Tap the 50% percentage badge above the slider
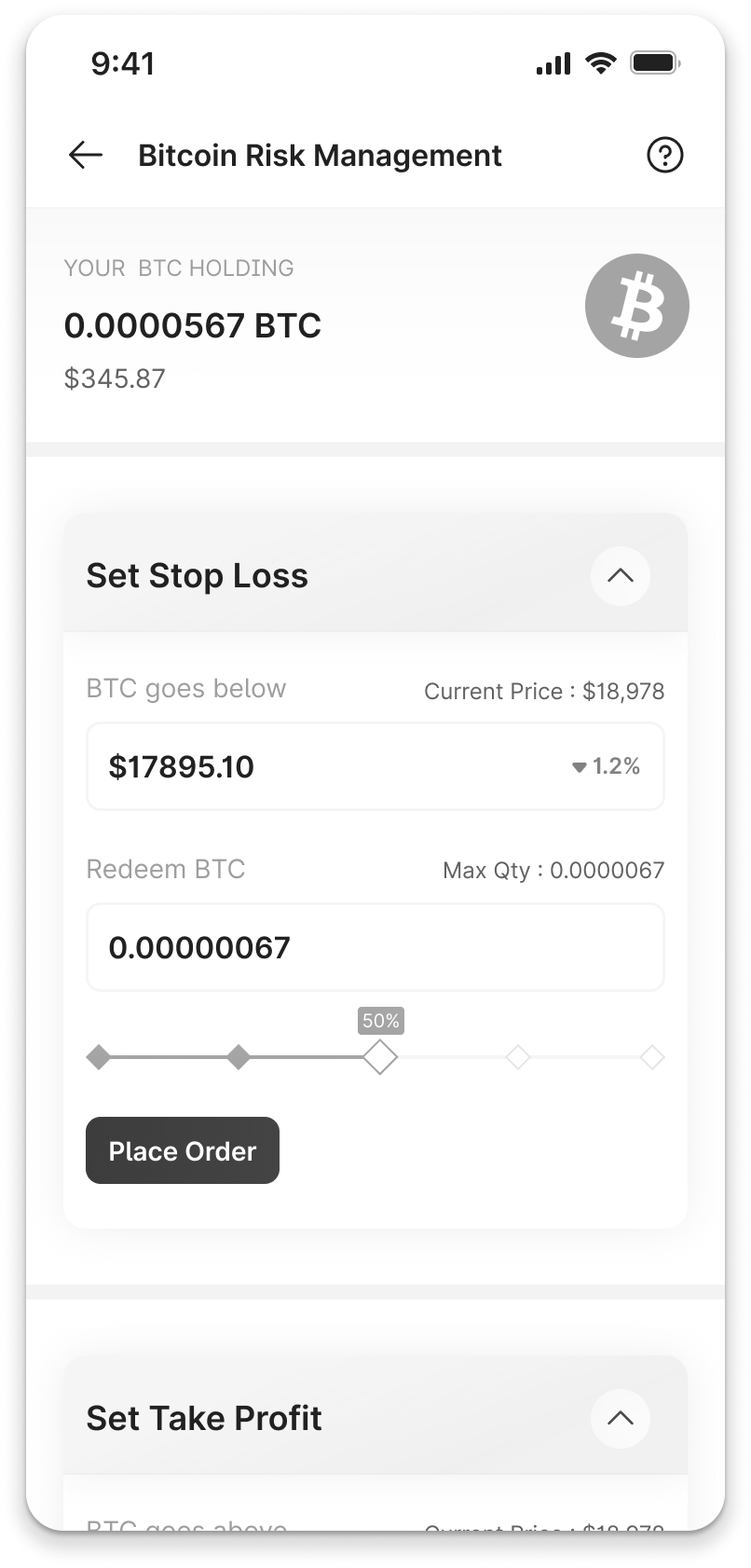Viewport: 751px width, 1568px height. click(380, 1022)
